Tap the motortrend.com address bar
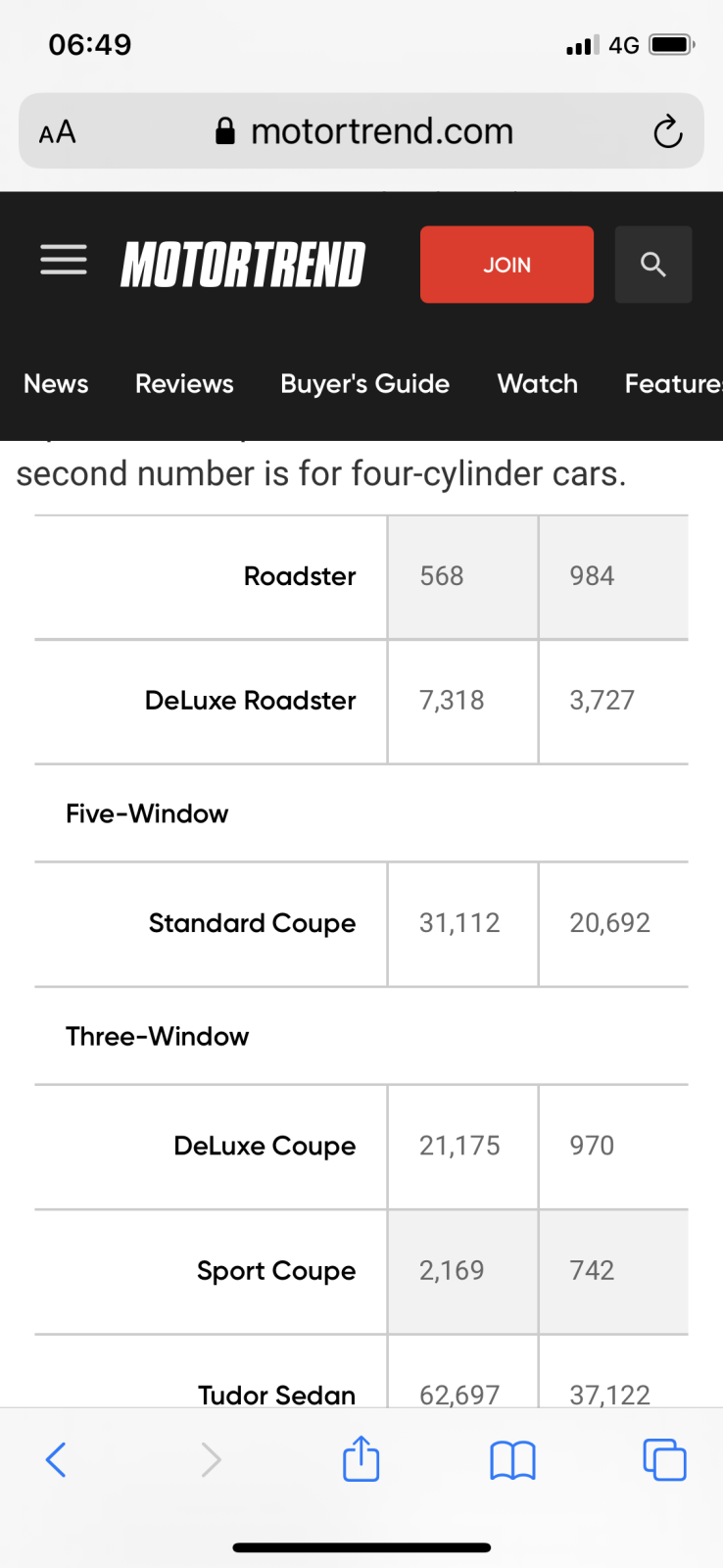723x1568 pixels. pyautogui.click(x=361, y=131)
